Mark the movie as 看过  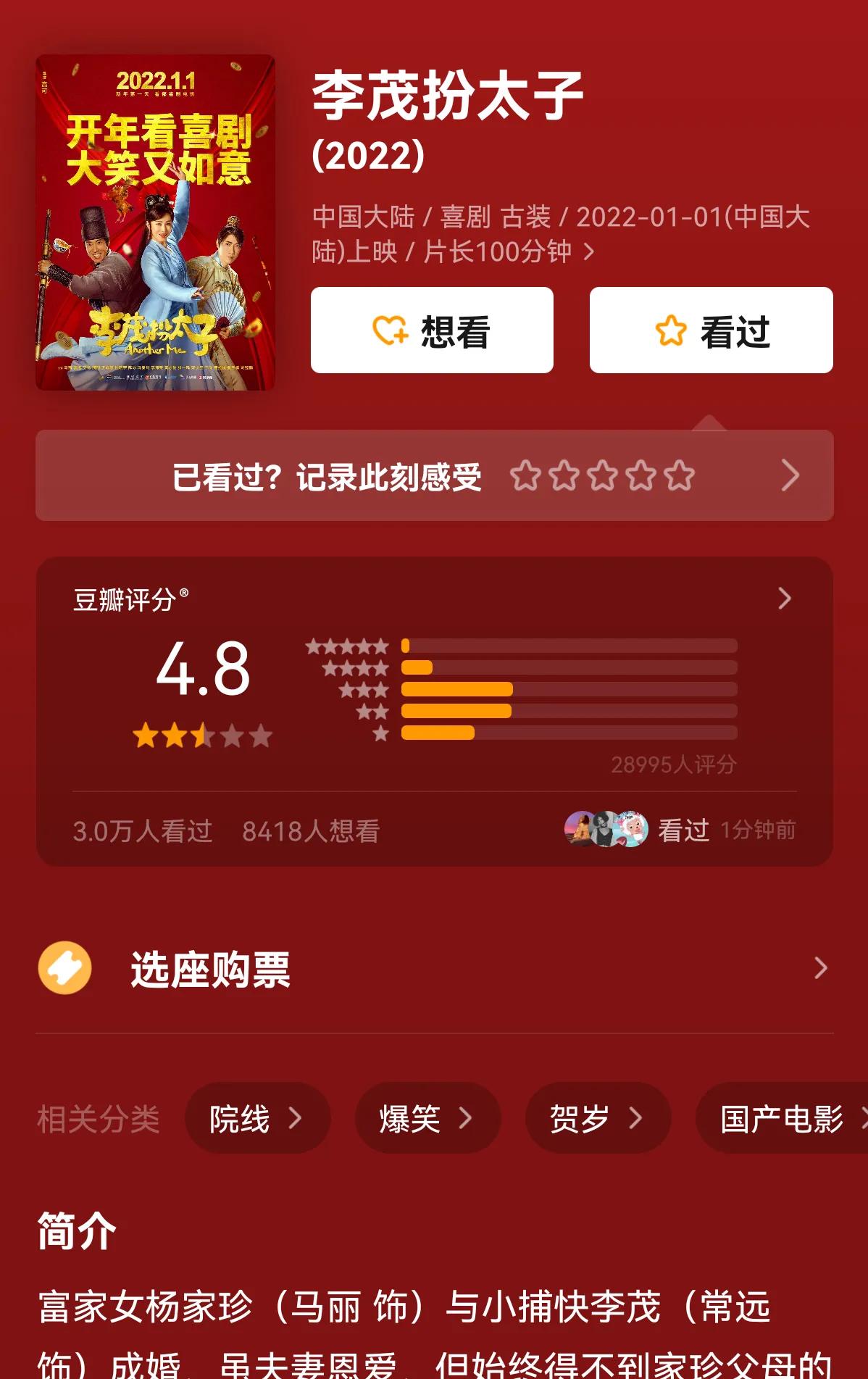pos(711,330)
